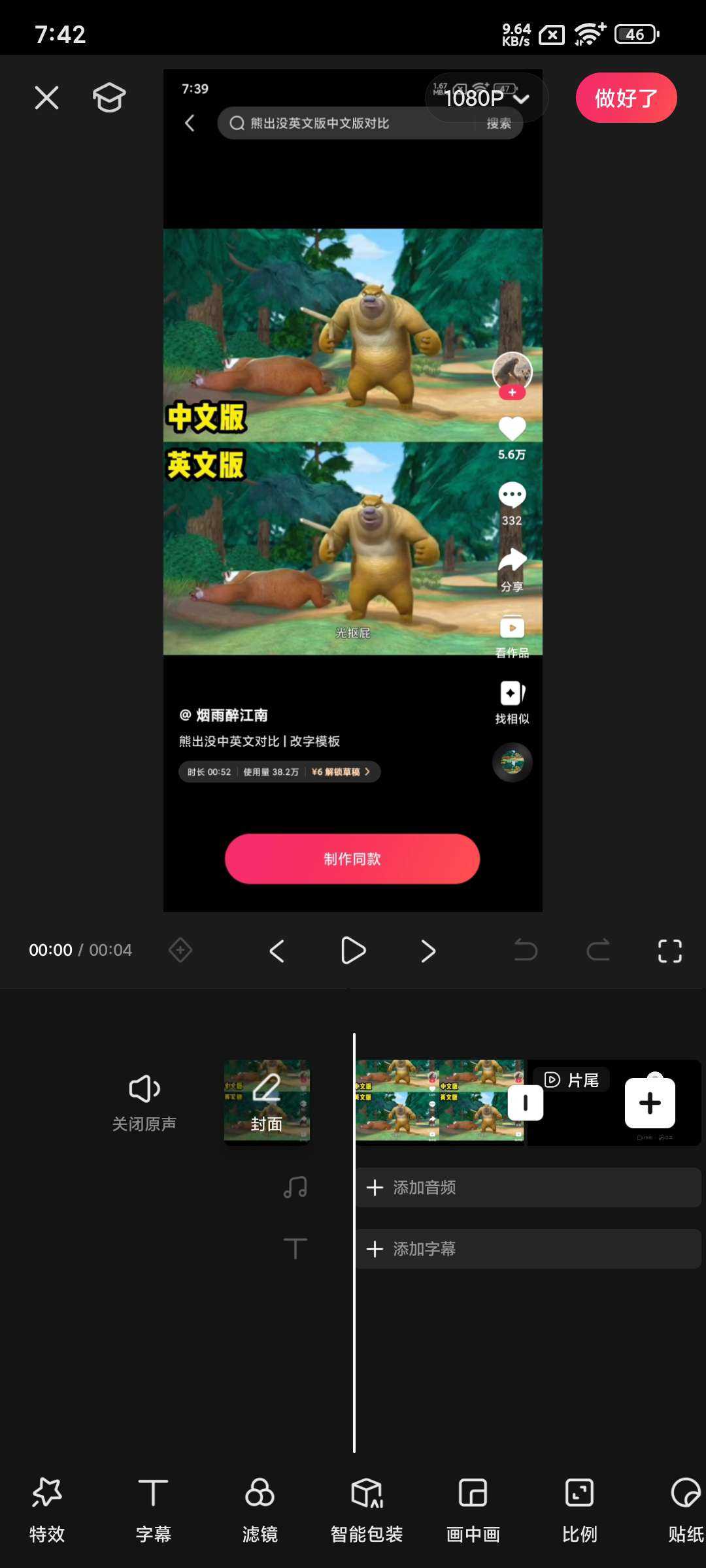This screenshot has width=706, height=1568.
Task: Tap 添加音频 to add audio
Action: click(527, 1187)
